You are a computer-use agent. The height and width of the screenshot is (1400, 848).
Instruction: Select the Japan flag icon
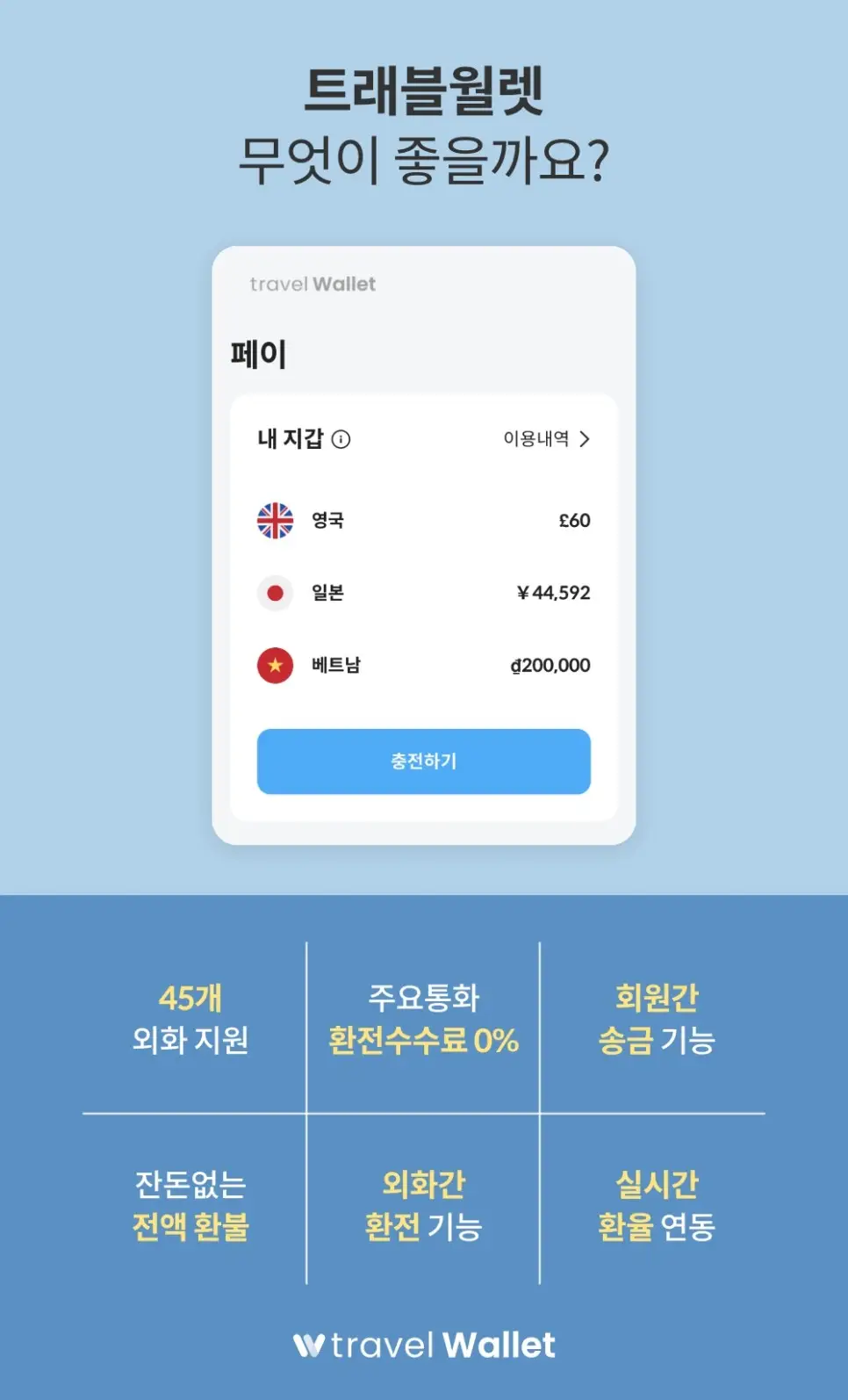point(275,593)
